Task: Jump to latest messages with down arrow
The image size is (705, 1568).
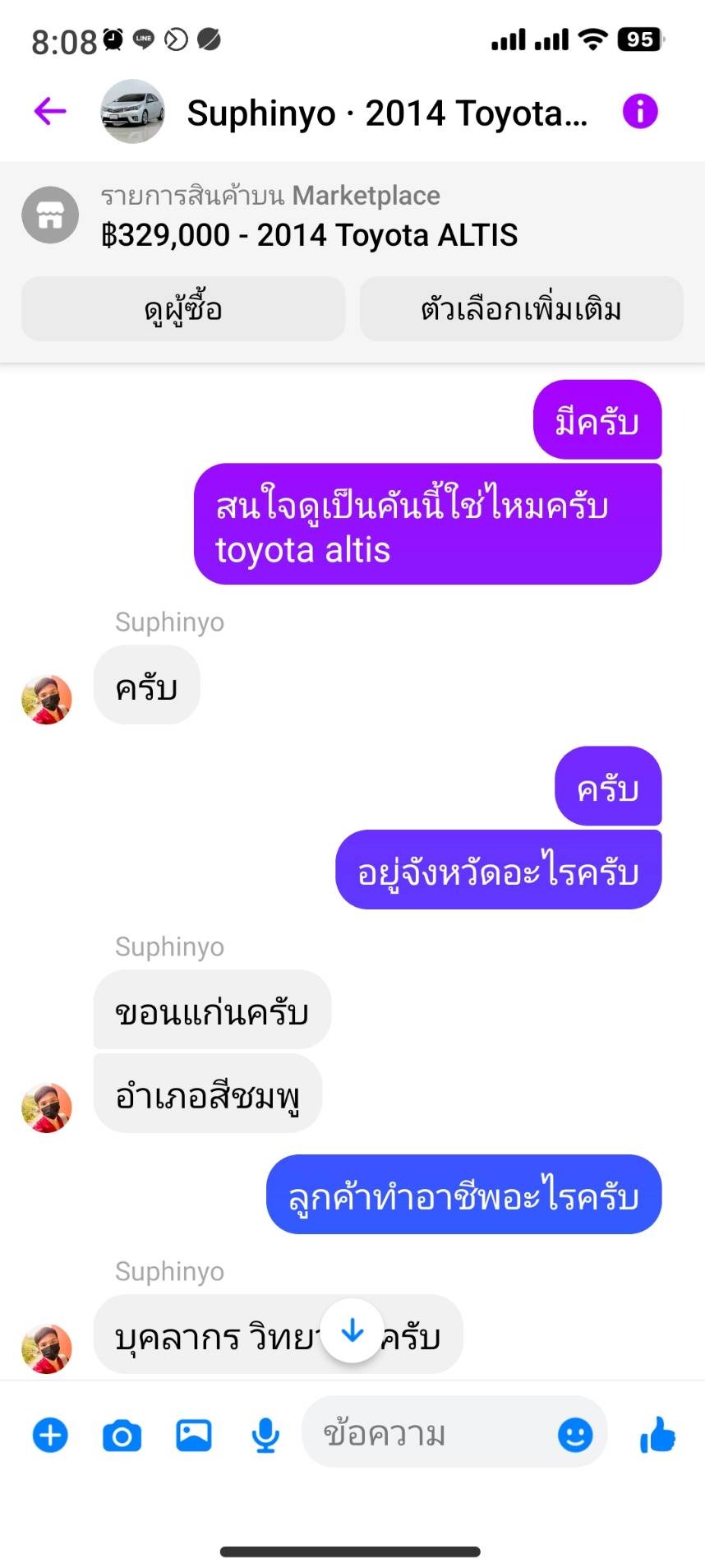Action: pyautogui.click(x=352, y=1330)
